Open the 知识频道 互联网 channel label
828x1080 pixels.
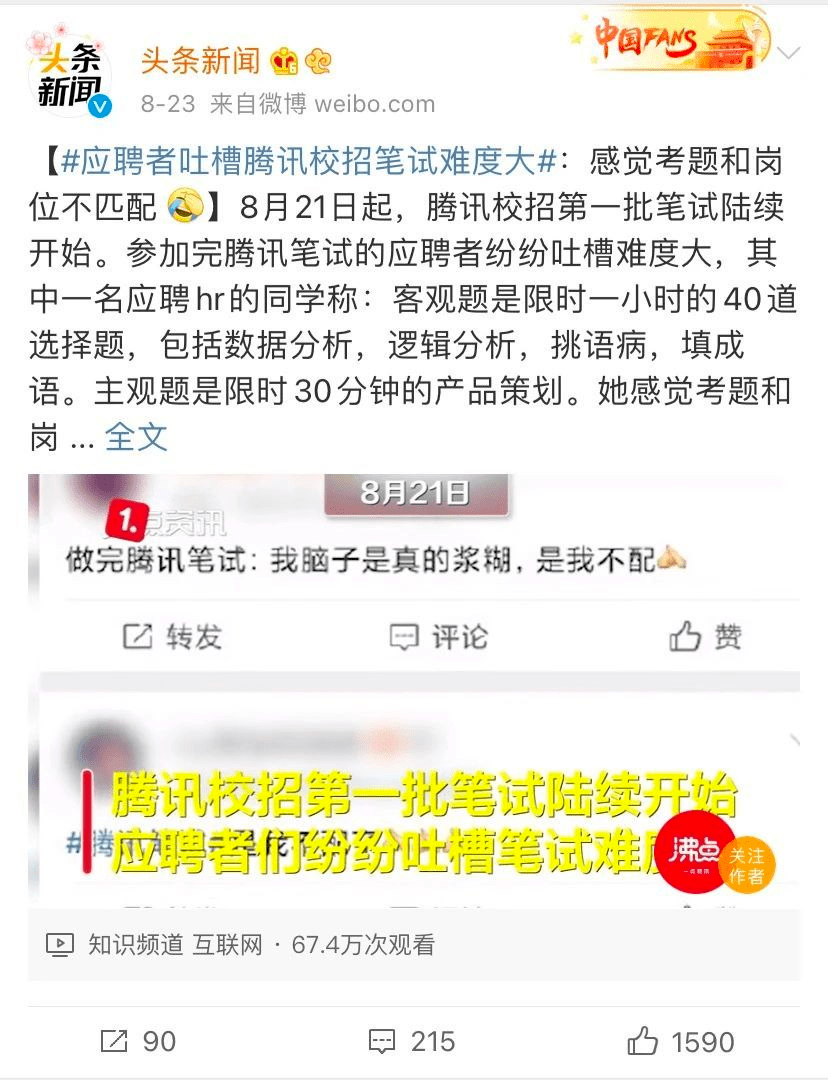pos(174,944)
